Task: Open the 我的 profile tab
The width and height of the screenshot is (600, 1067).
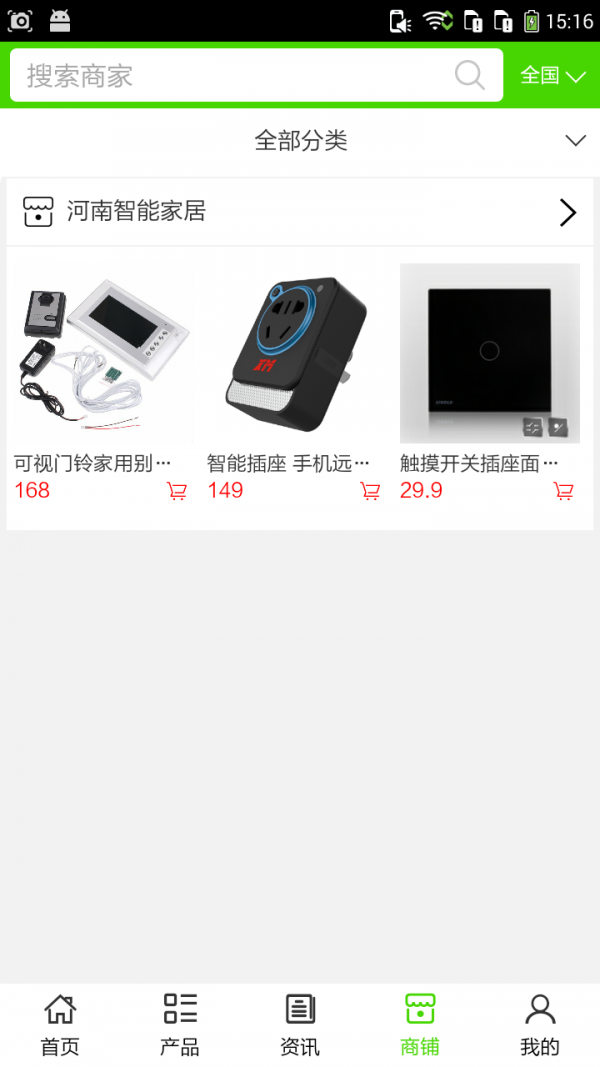Action: [540, 1025]
